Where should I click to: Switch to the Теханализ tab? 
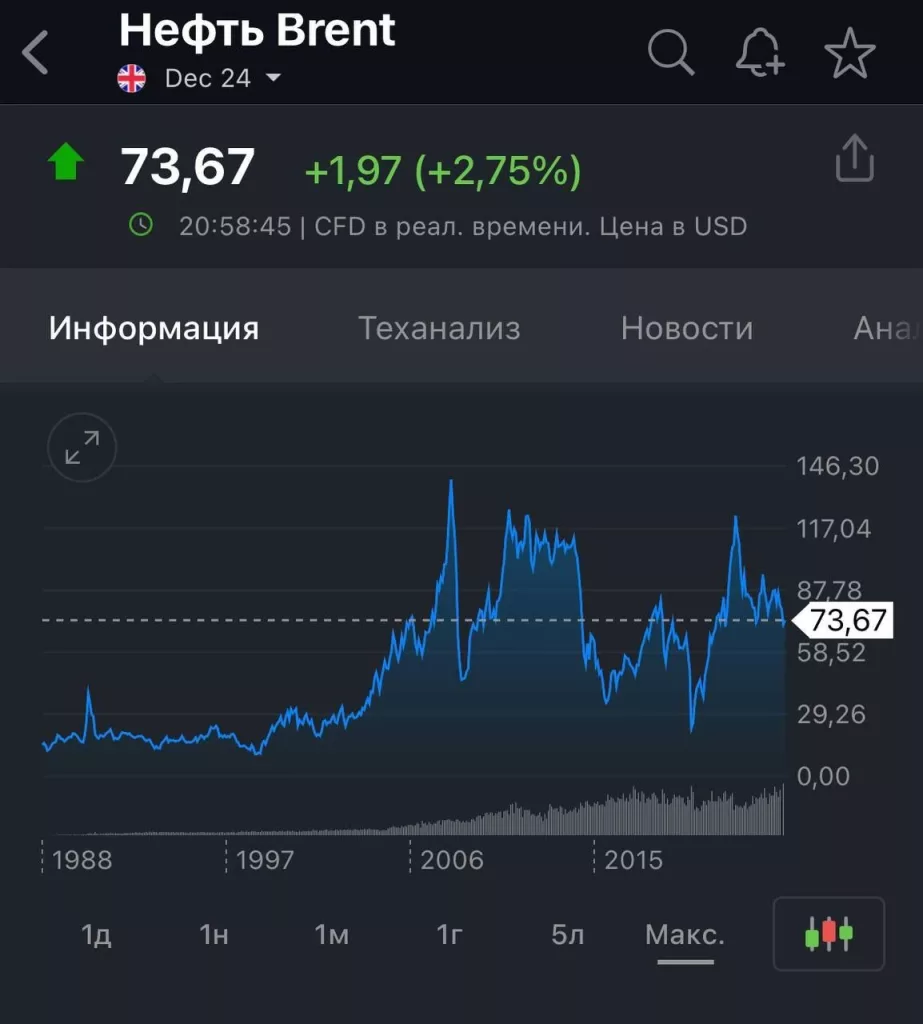coord(438,328)
